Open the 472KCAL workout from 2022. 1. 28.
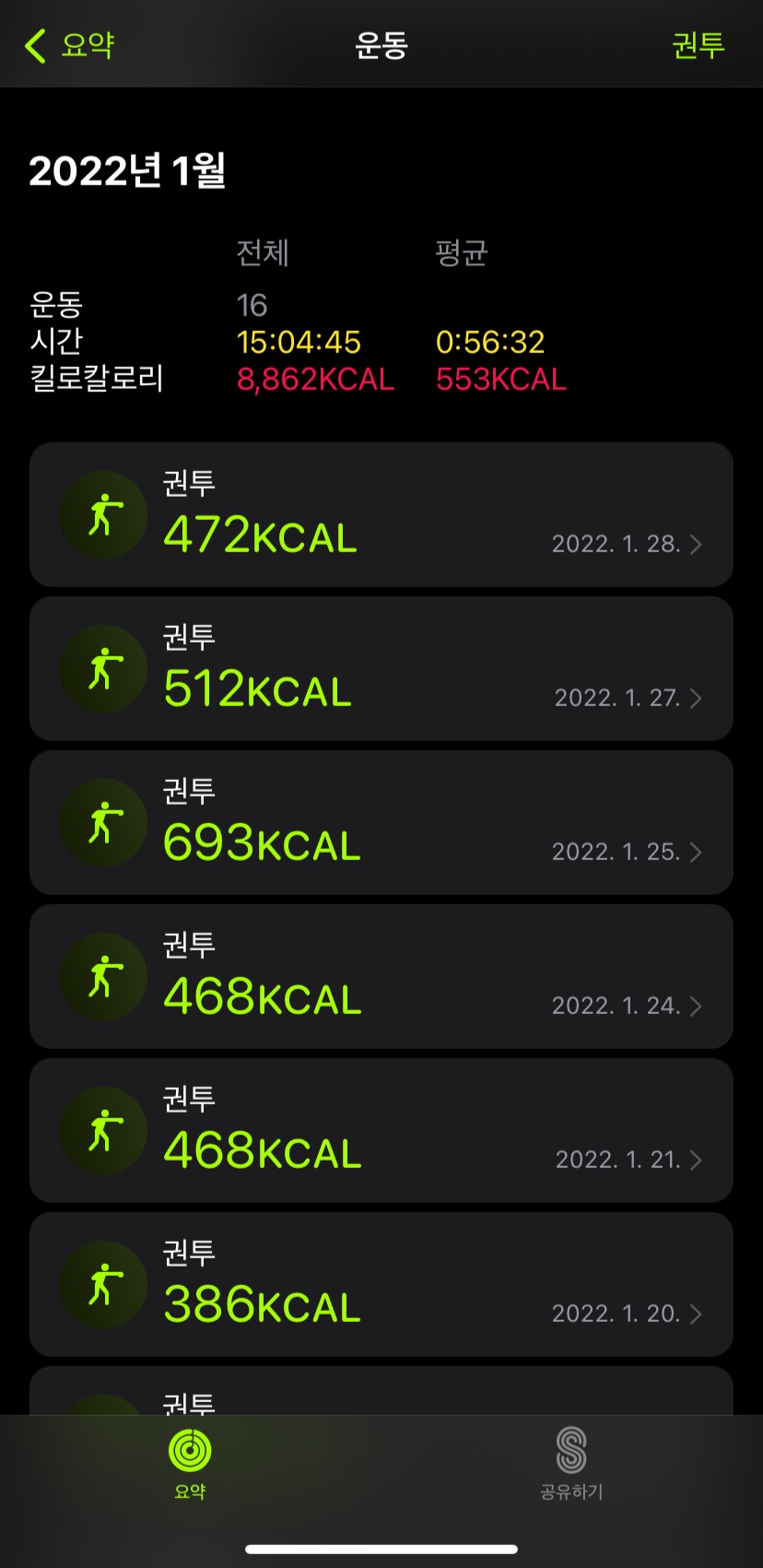763x1568 pixels. pos(381,514)
